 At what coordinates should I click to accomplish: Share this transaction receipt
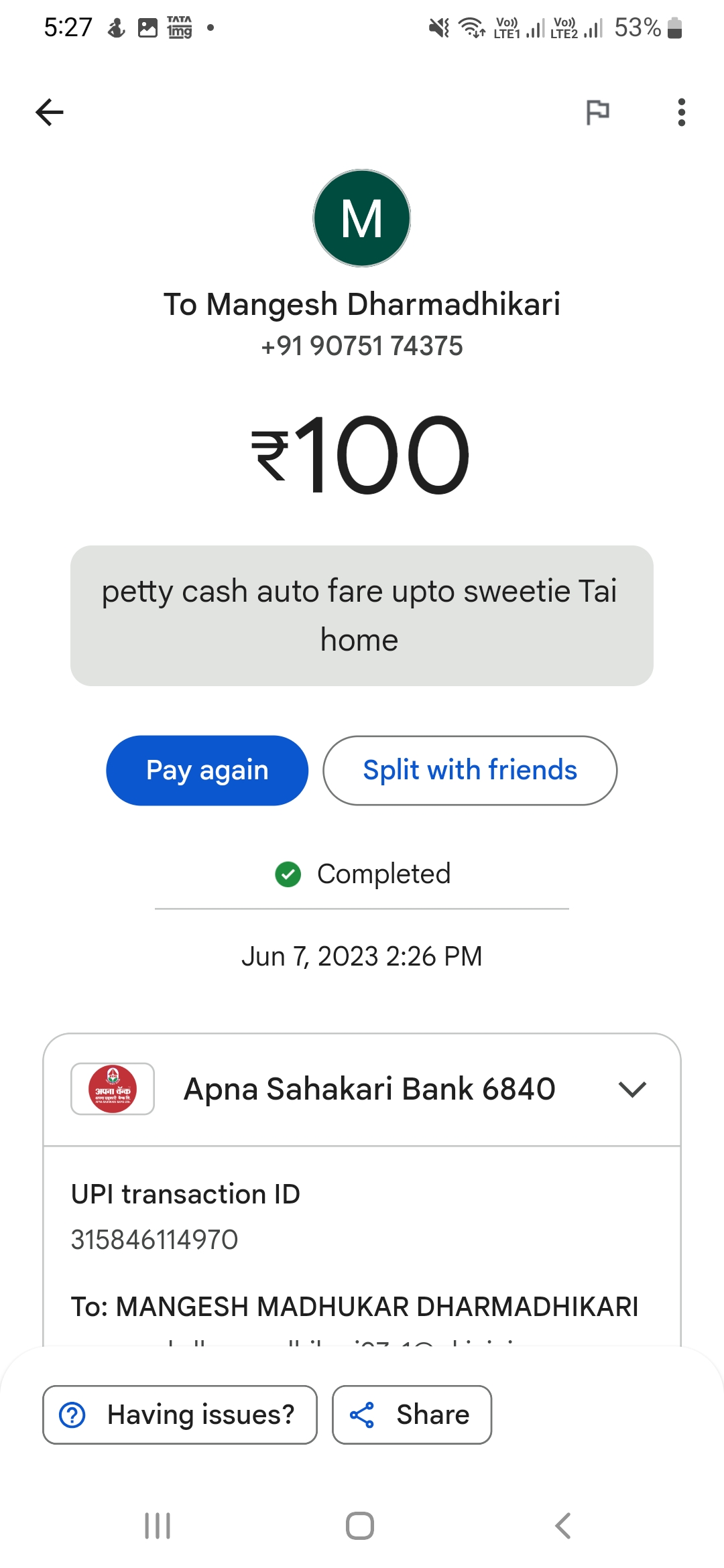(x=412, y=1415)
